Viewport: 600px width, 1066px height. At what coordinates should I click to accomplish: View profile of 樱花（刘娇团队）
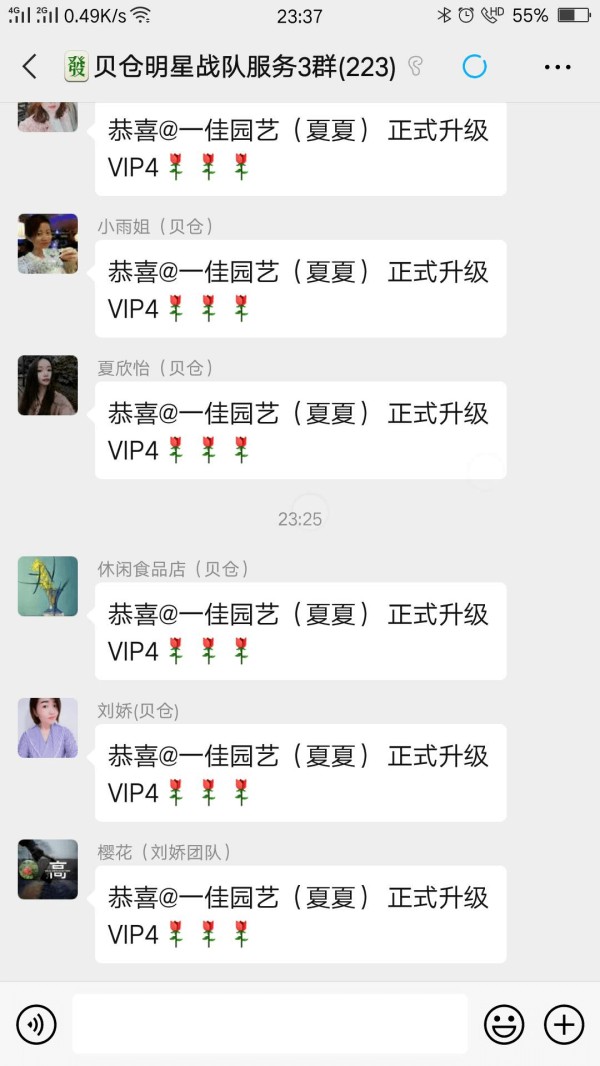[48, 869]
